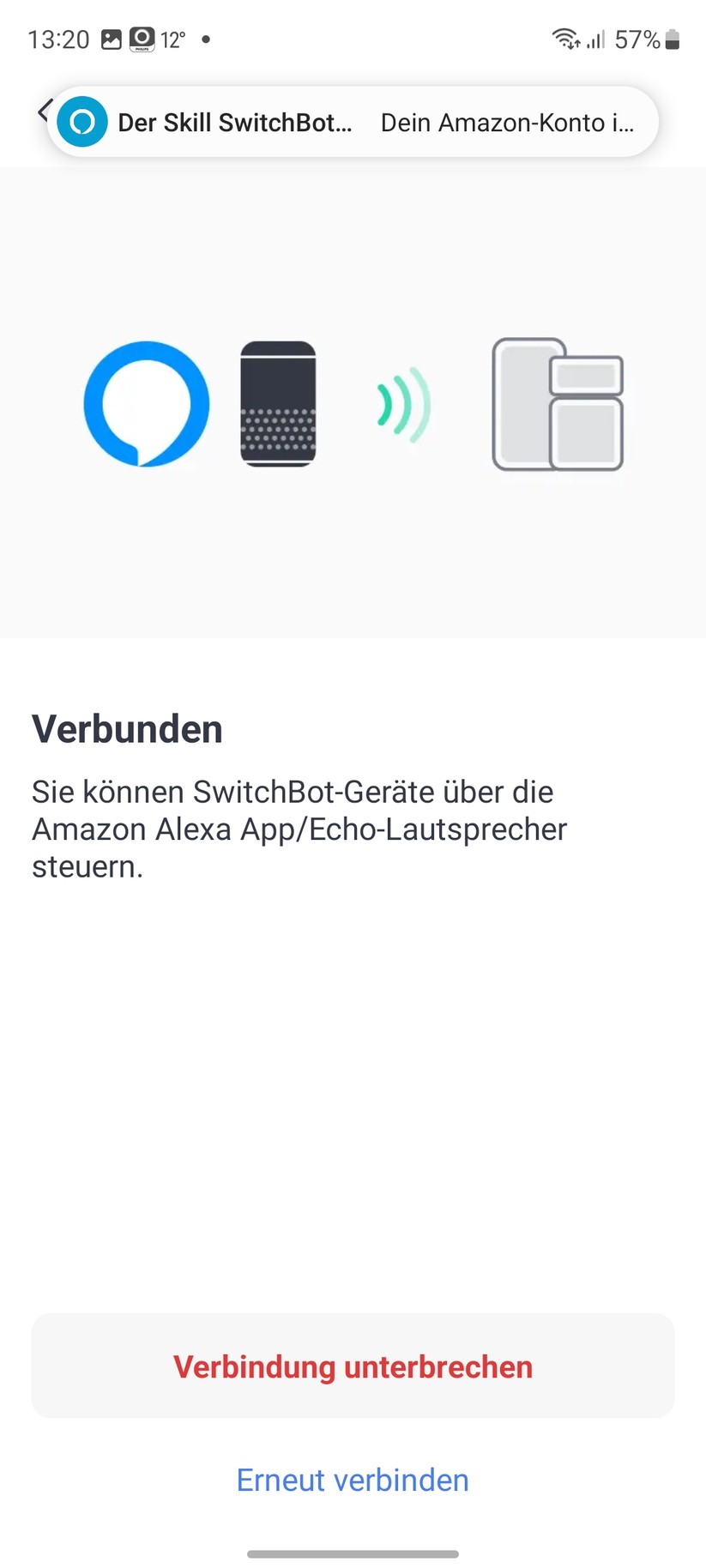
Task: Tap the 'Verbunden' heading
Action: click(127, 728)
